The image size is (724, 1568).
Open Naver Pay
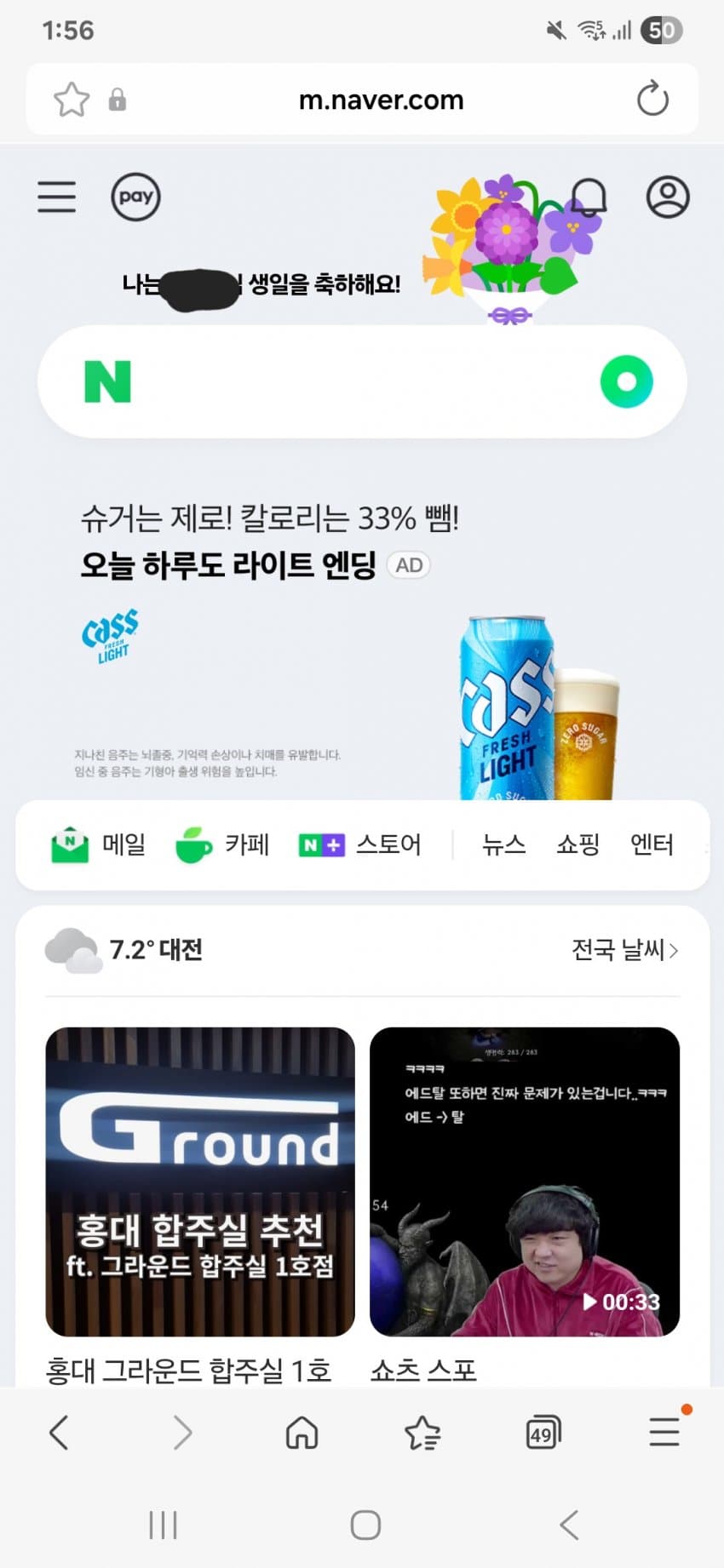coord(135,197)
